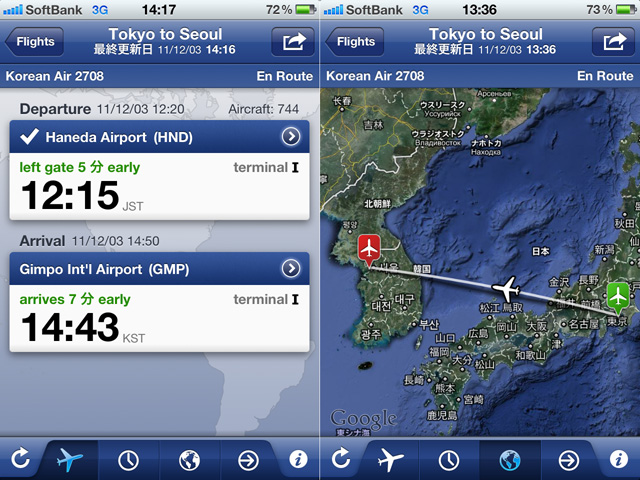Tap the airplane marker on the route map
Image resolution: width=640 pixels, height=480 pixels.
[x=509, y=290]
